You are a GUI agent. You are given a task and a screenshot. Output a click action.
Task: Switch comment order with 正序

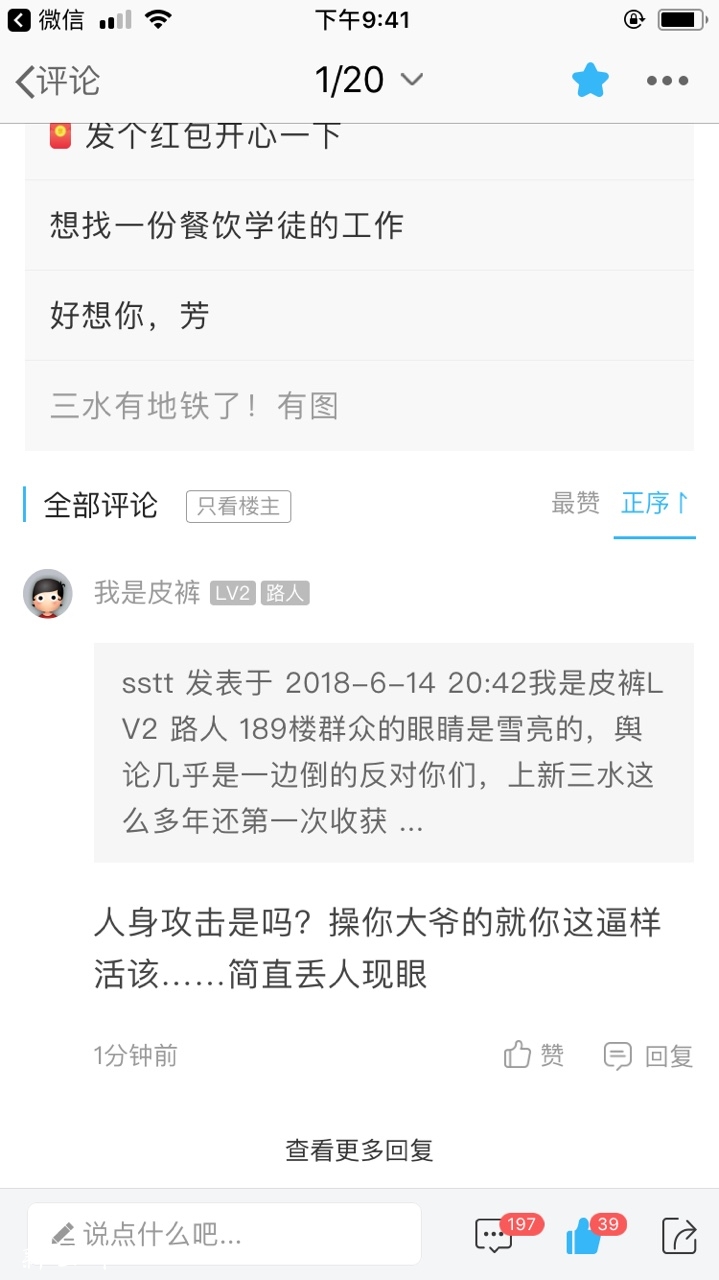(x=654, y=504)
